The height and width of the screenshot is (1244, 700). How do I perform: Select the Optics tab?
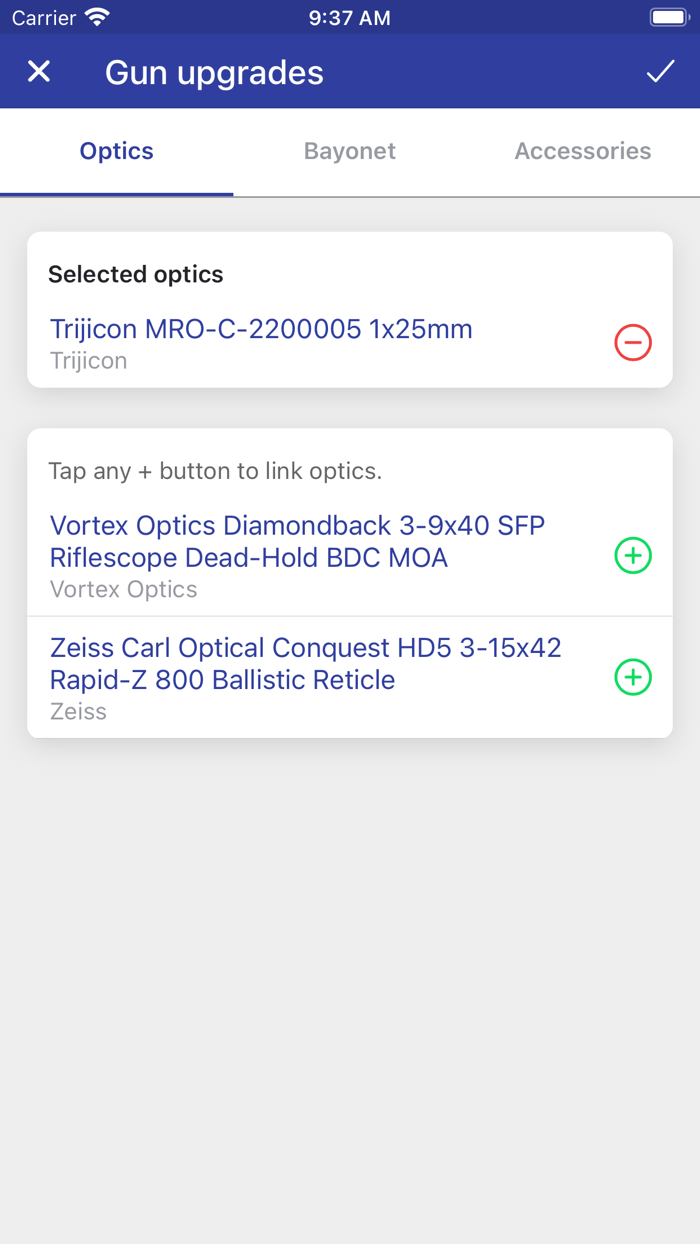[117, 151]
